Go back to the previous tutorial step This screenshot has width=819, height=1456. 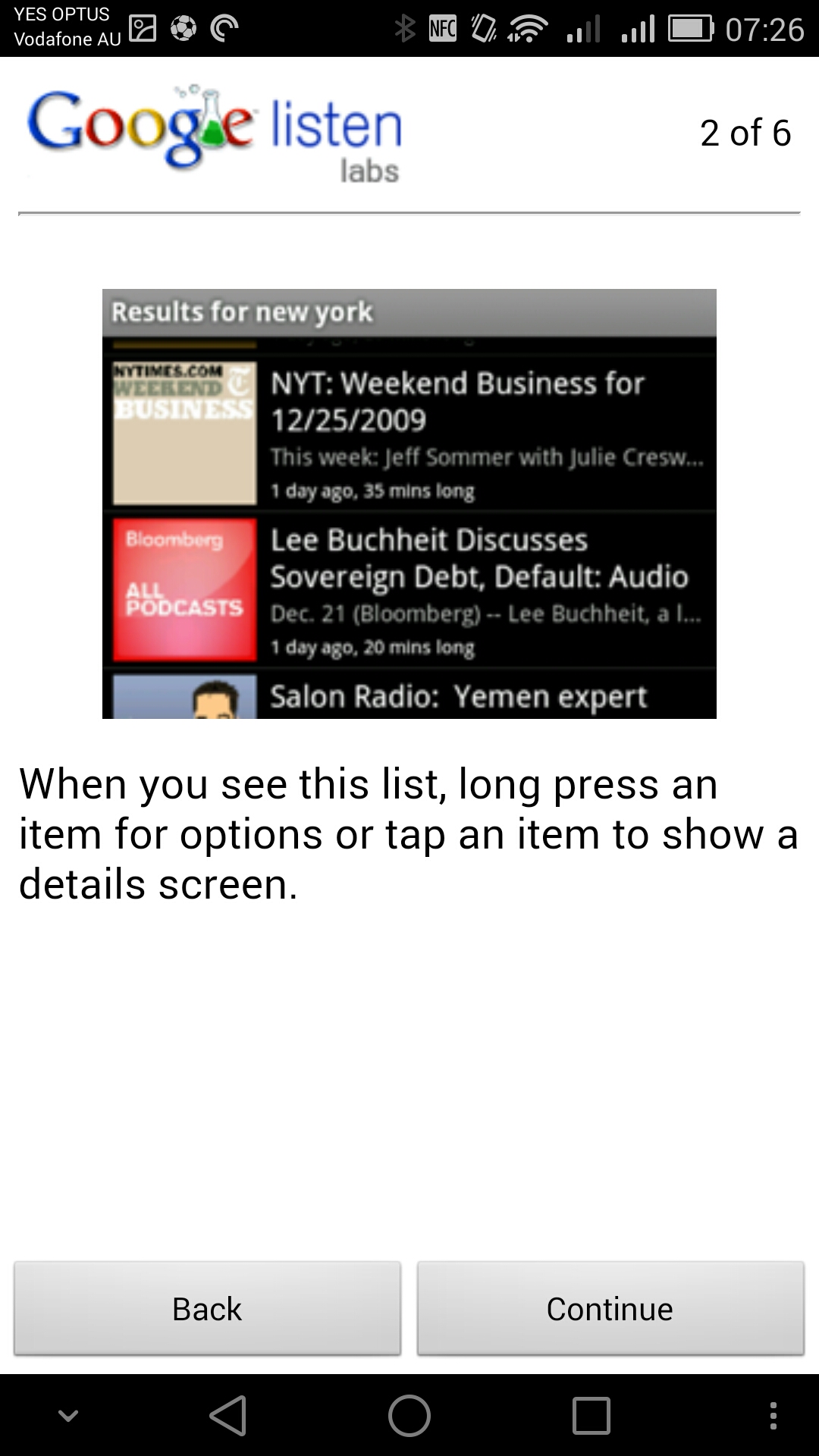(207, 1308)
